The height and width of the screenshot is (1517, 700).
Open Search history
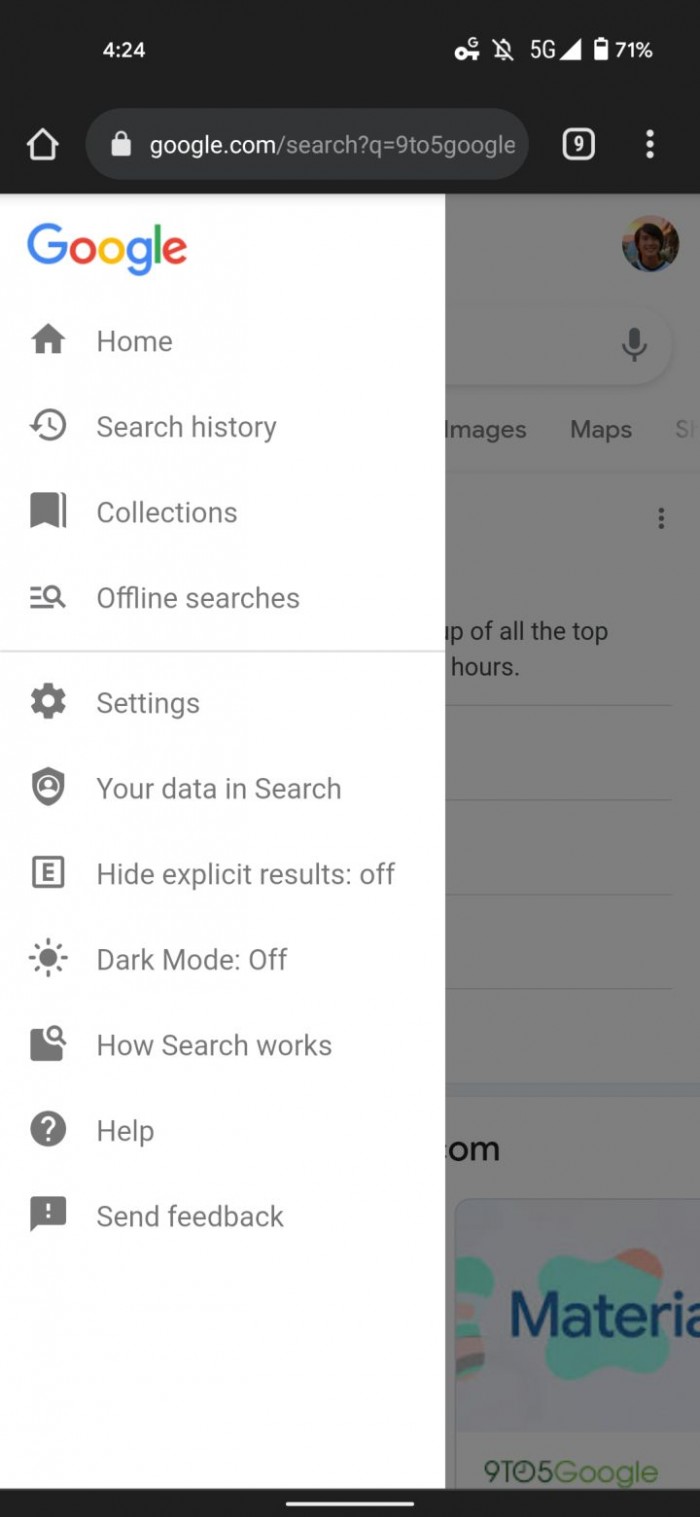186,427
